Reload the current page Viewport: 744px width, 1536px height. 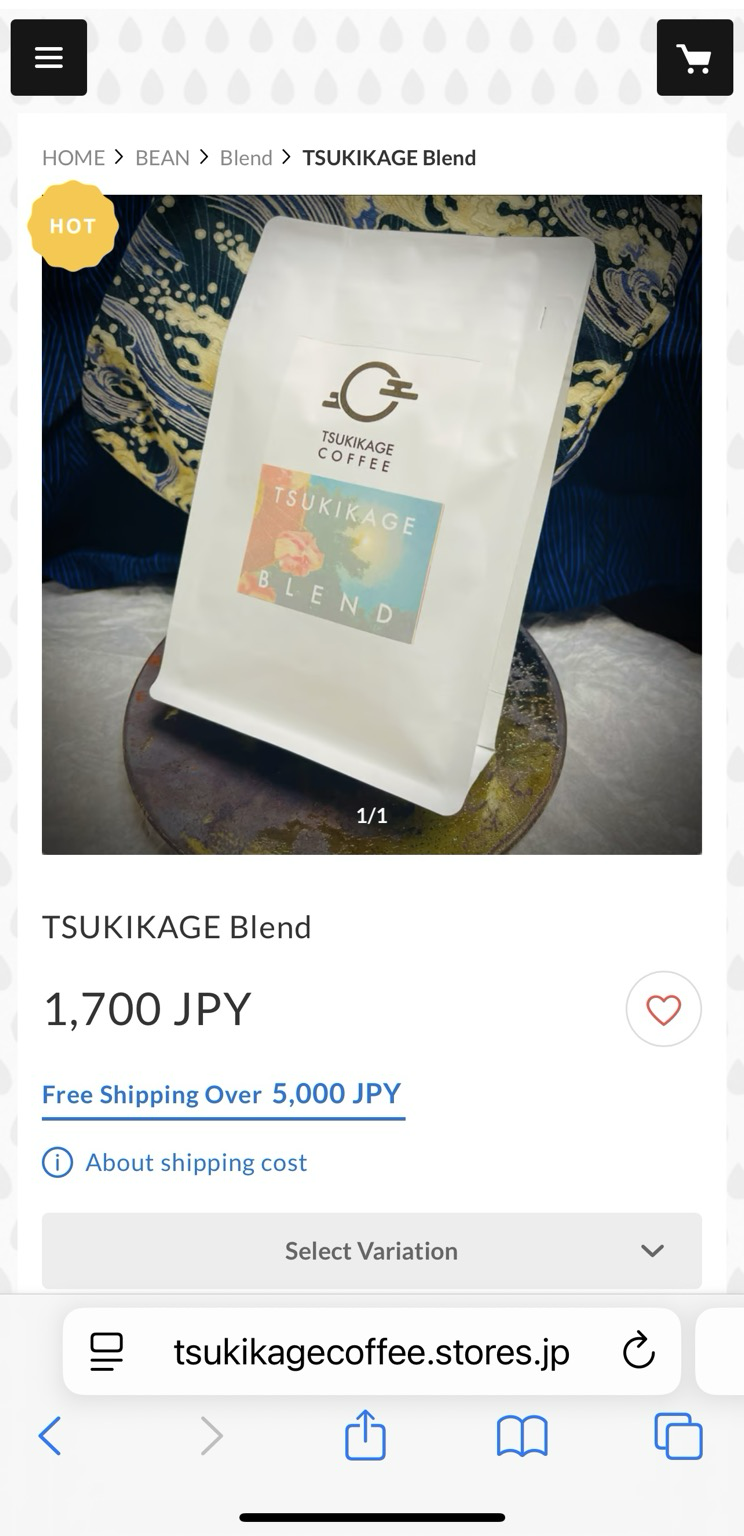(638, 1352)
